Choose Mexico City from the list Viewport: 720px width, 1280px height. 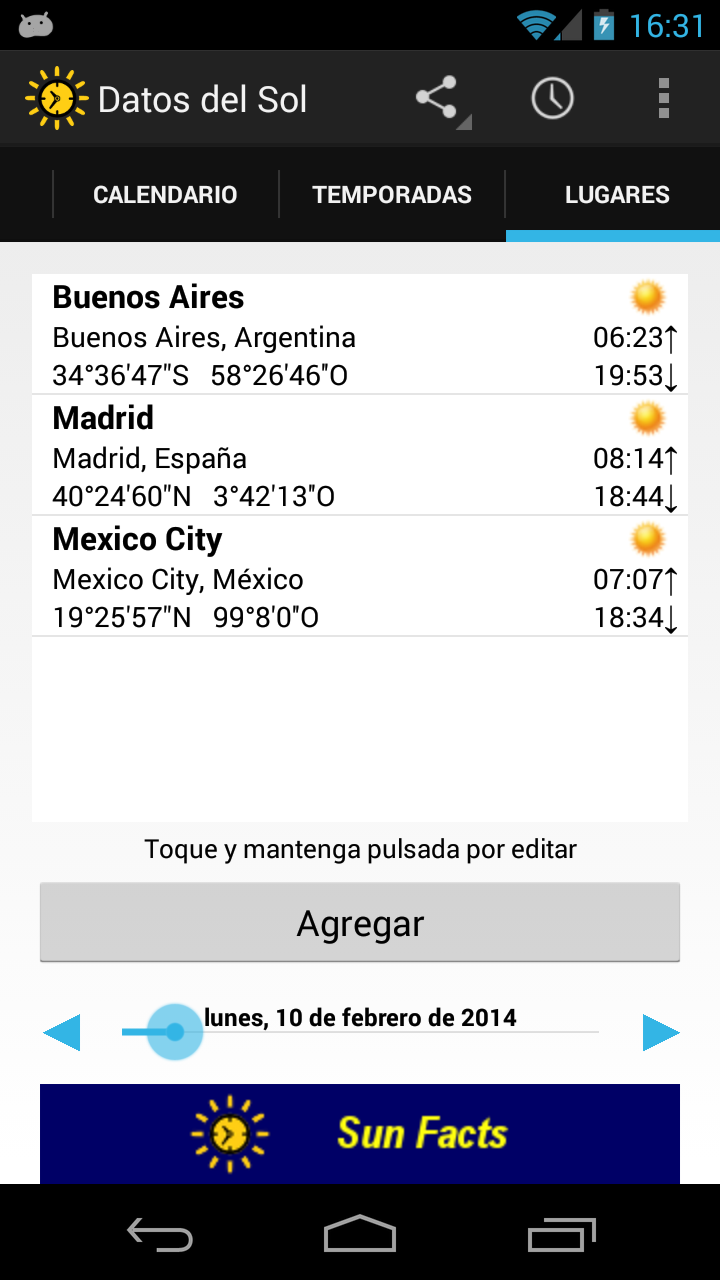360,577
